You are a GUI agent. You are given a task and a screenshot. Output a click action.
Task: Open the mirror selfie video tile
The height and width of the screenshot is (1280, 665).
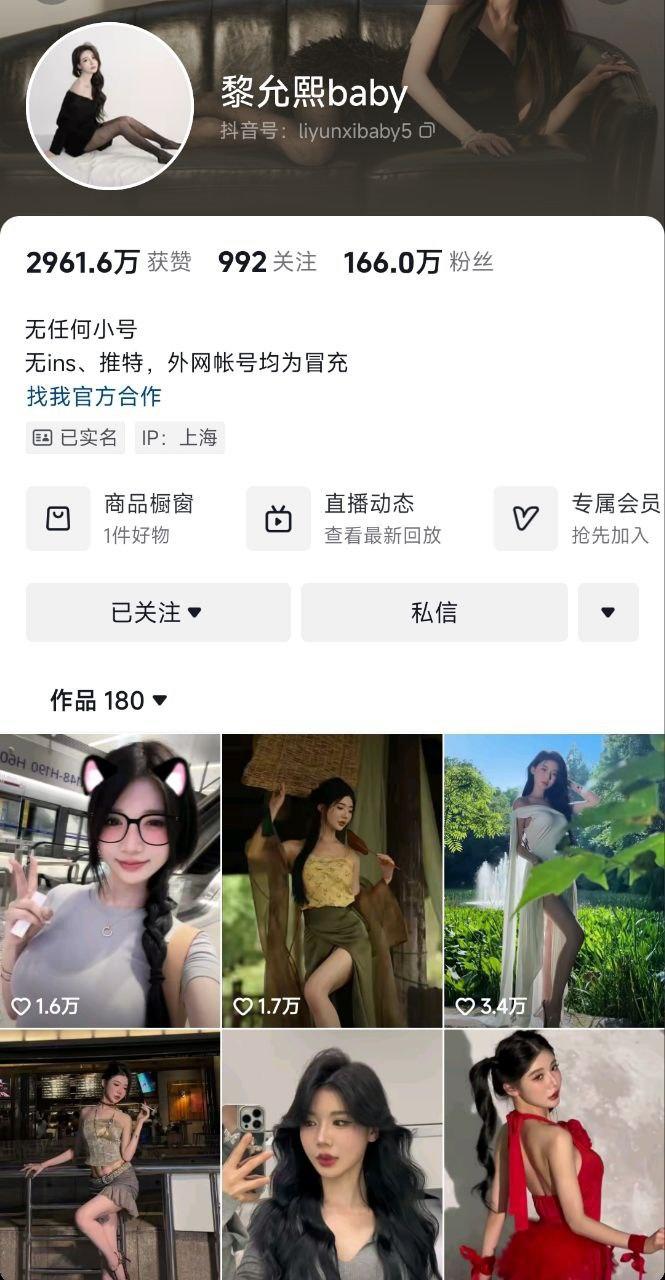332,1155
